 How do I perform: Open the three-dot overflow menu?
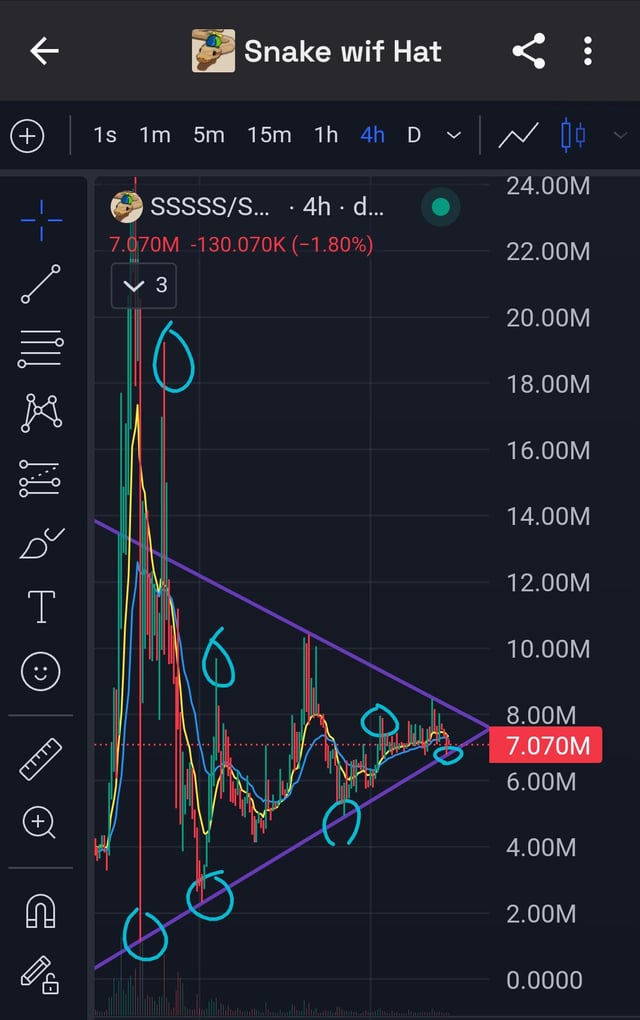pyautogui.click(x=588, y=51)
